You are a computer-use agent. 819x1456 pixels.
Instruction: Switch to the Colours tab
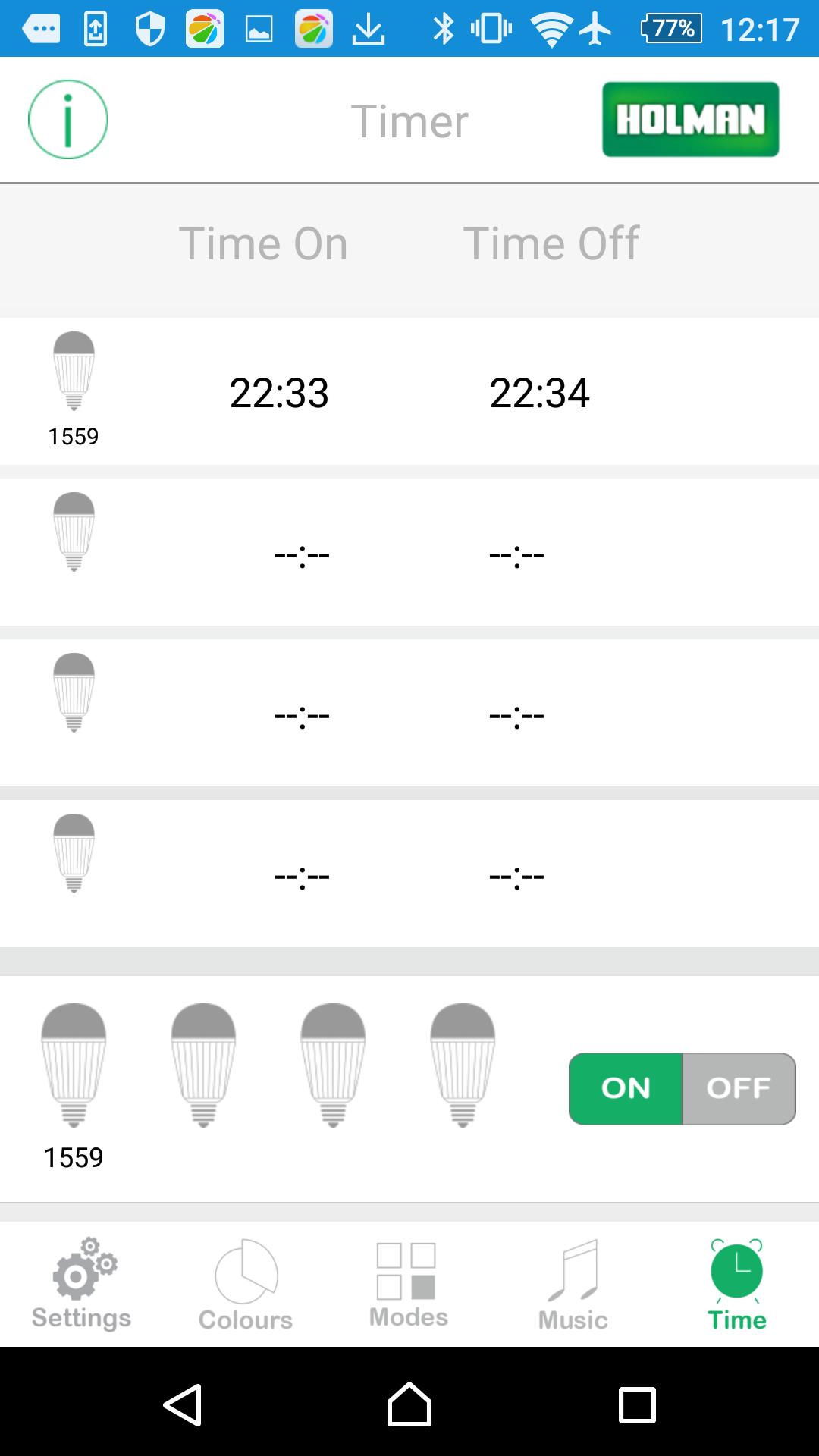pyautogui.click(x=246, y=1285)
